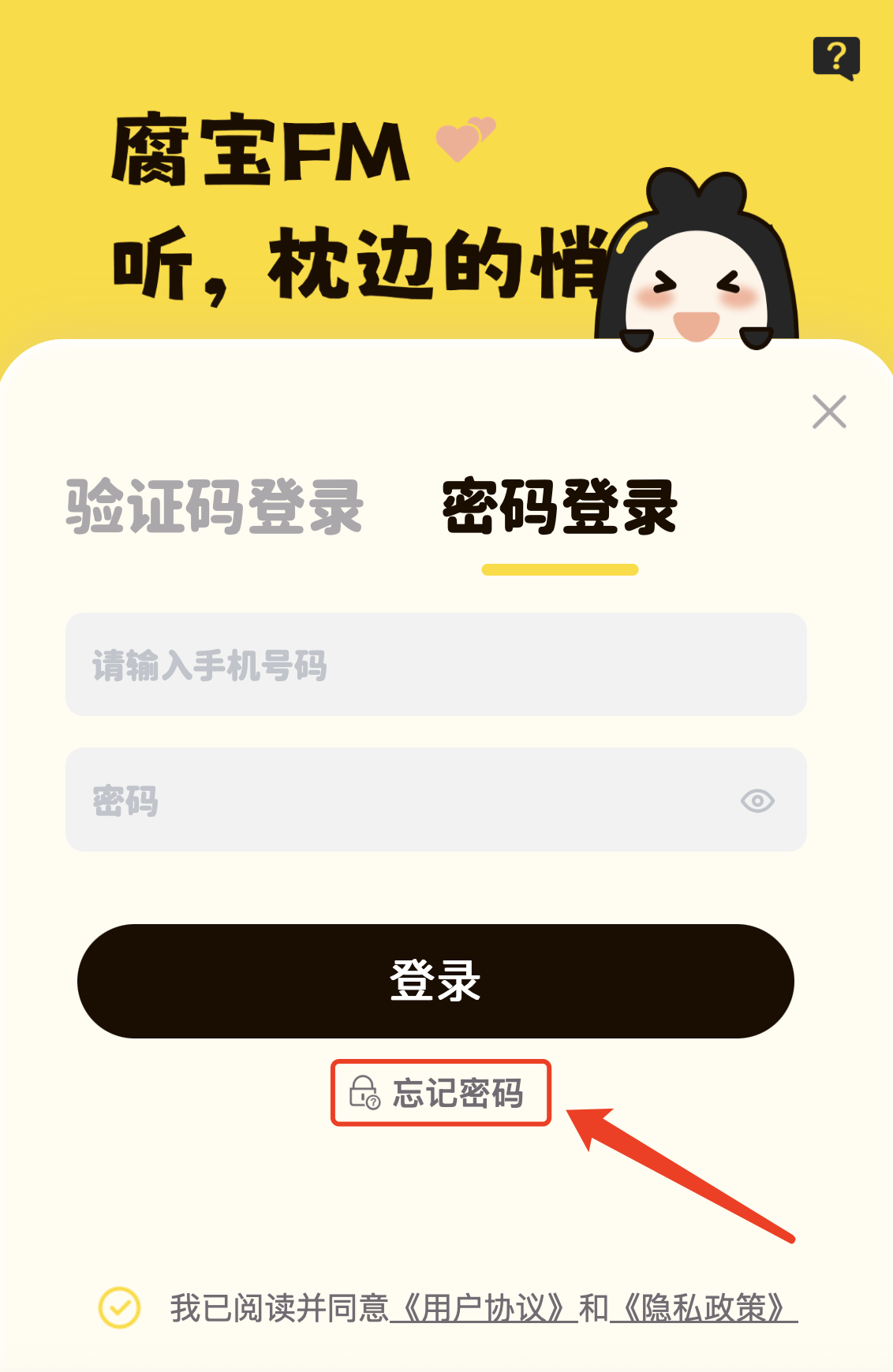Image resolution: width=893 pixels, height=1372 pixels.
Task: Toggle password visibility eye icon
Action: [x=757, y=801]
